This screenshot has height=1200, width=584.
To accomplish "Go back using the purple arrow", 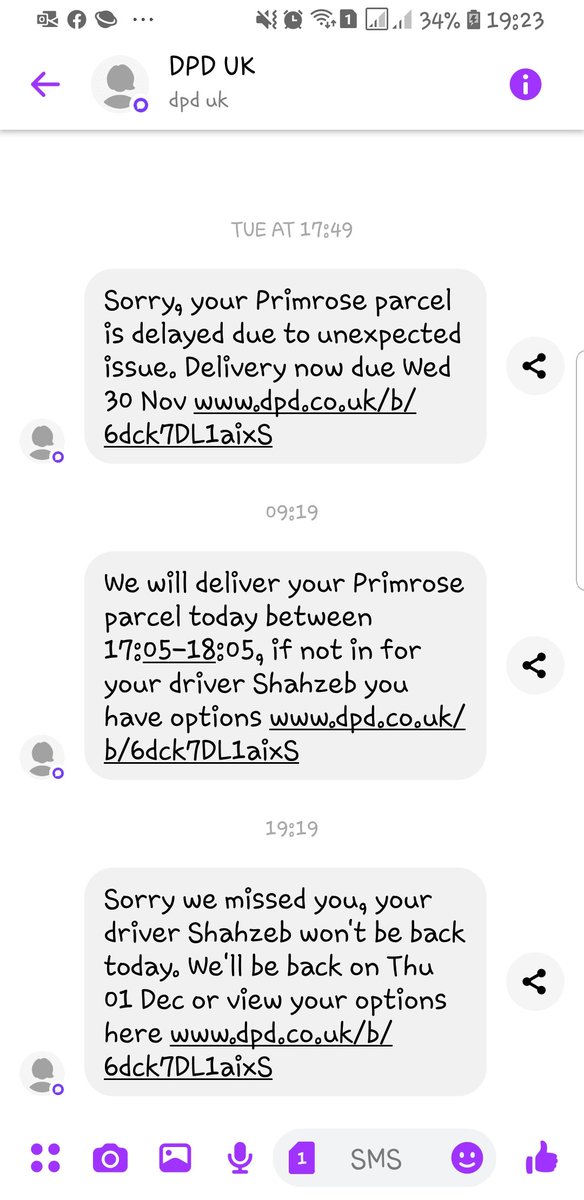I will (x=45, y=84).
